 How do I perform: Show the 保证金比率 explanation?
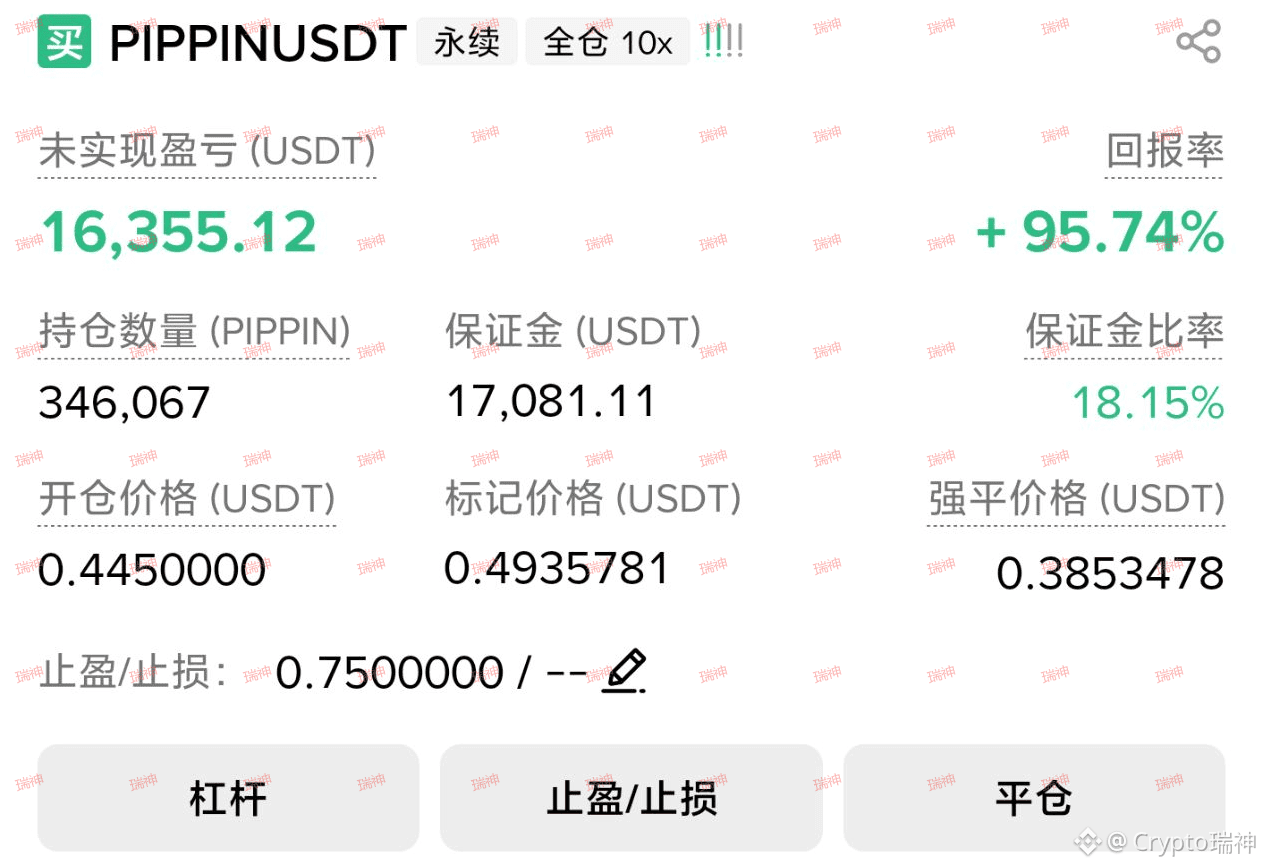click(x=1124, y=332)
